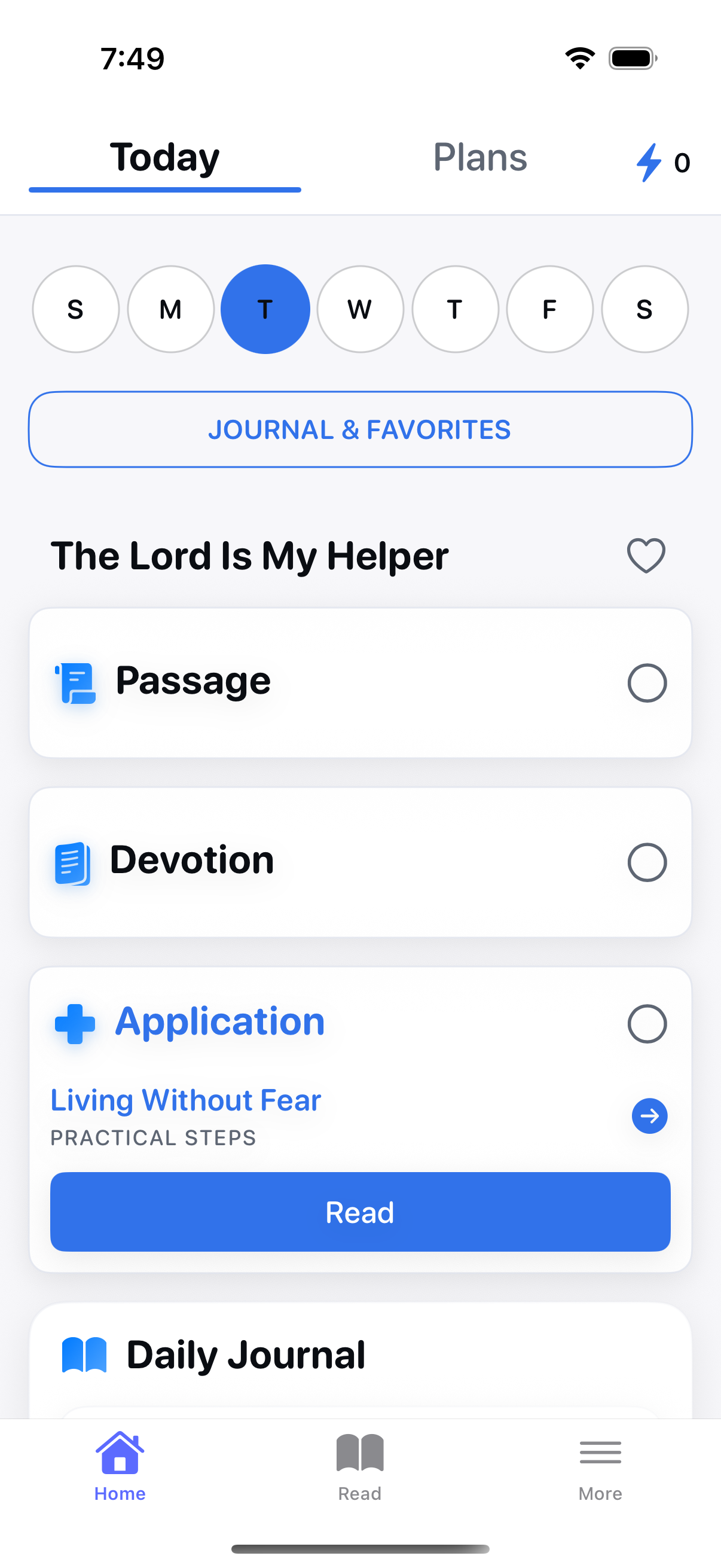Mark Passage as complete
The height and width of the screenshot is (1568, 721).
[x=647, y=683]
